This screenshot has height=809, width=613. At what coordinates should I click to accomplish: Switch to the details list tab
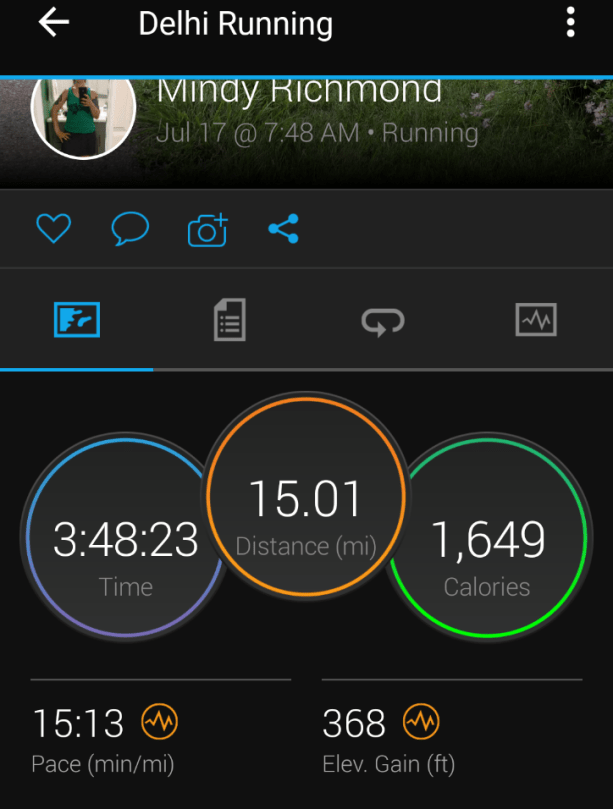(230, 321)
